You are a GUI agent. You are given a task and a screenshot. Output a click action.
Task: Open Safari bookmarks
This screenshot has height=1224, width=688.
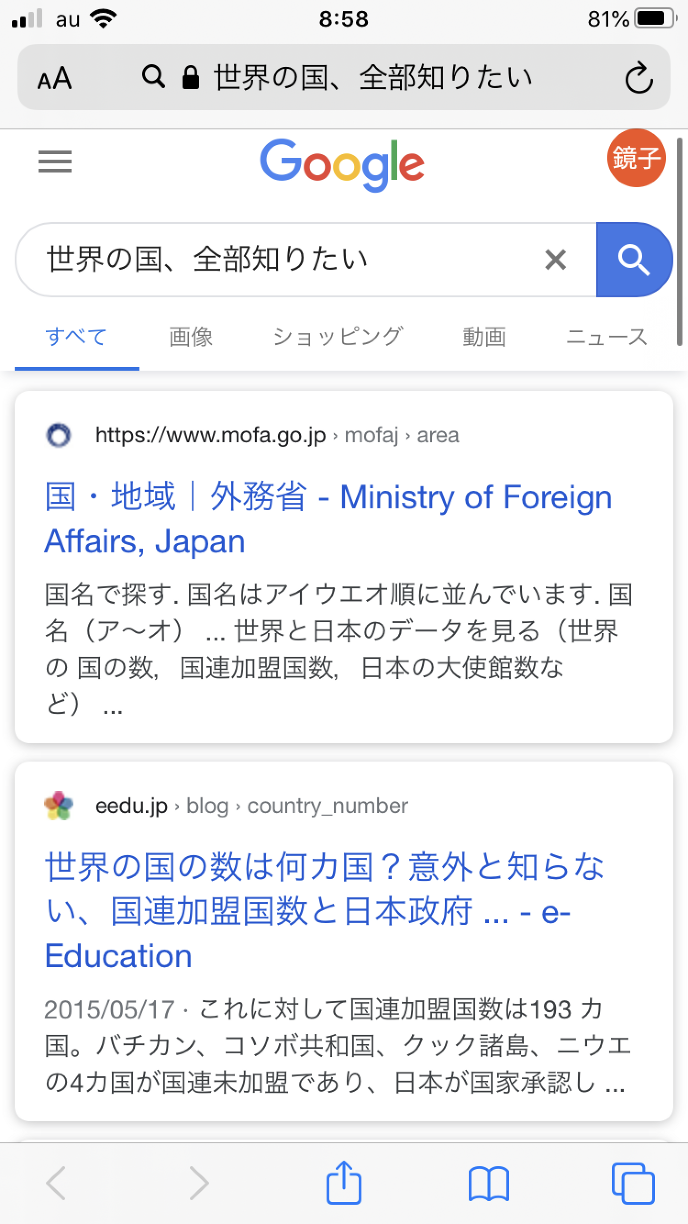489,1184
